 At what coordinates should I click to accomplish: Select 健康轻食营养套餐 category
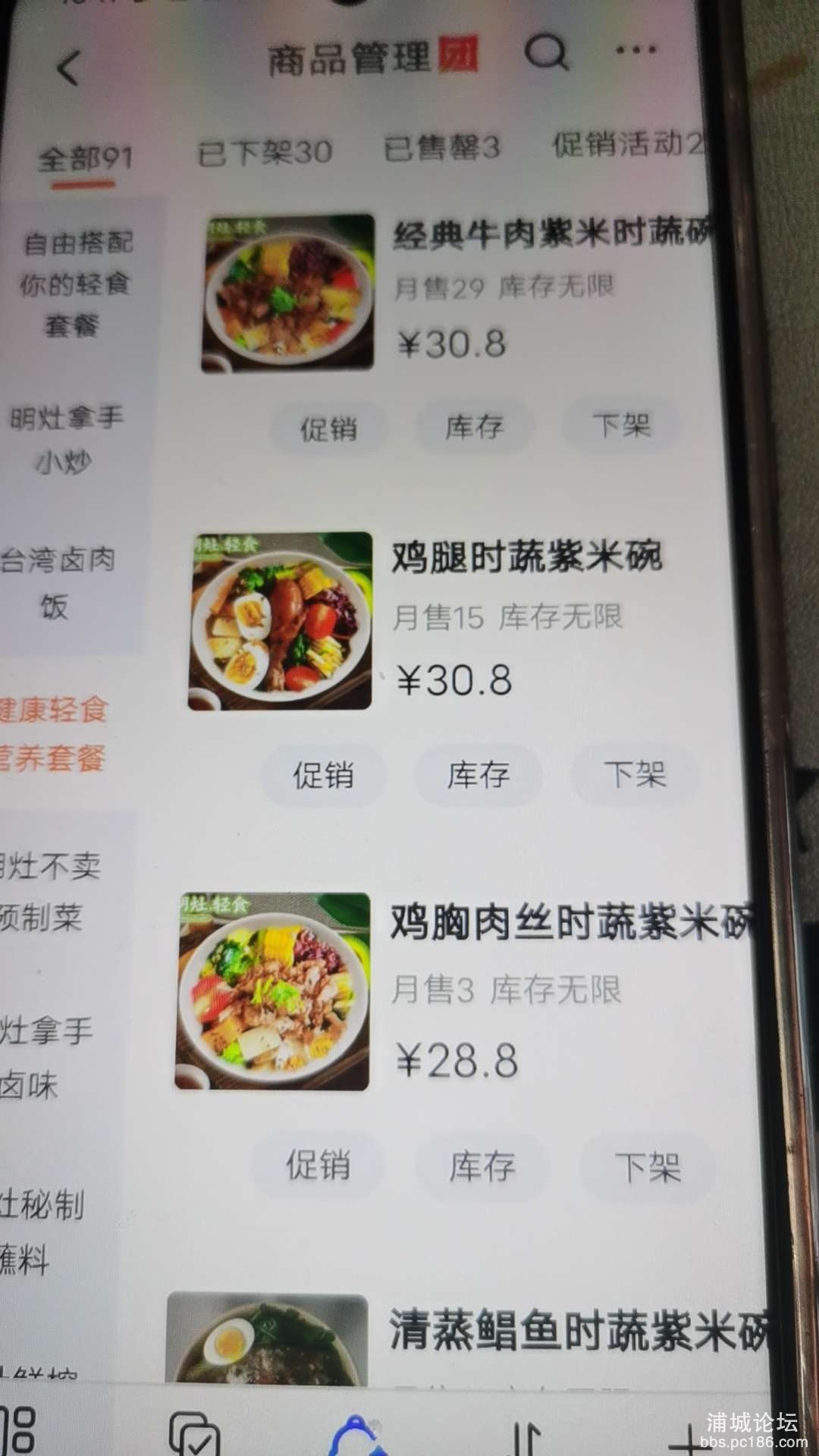pos(53,733)
